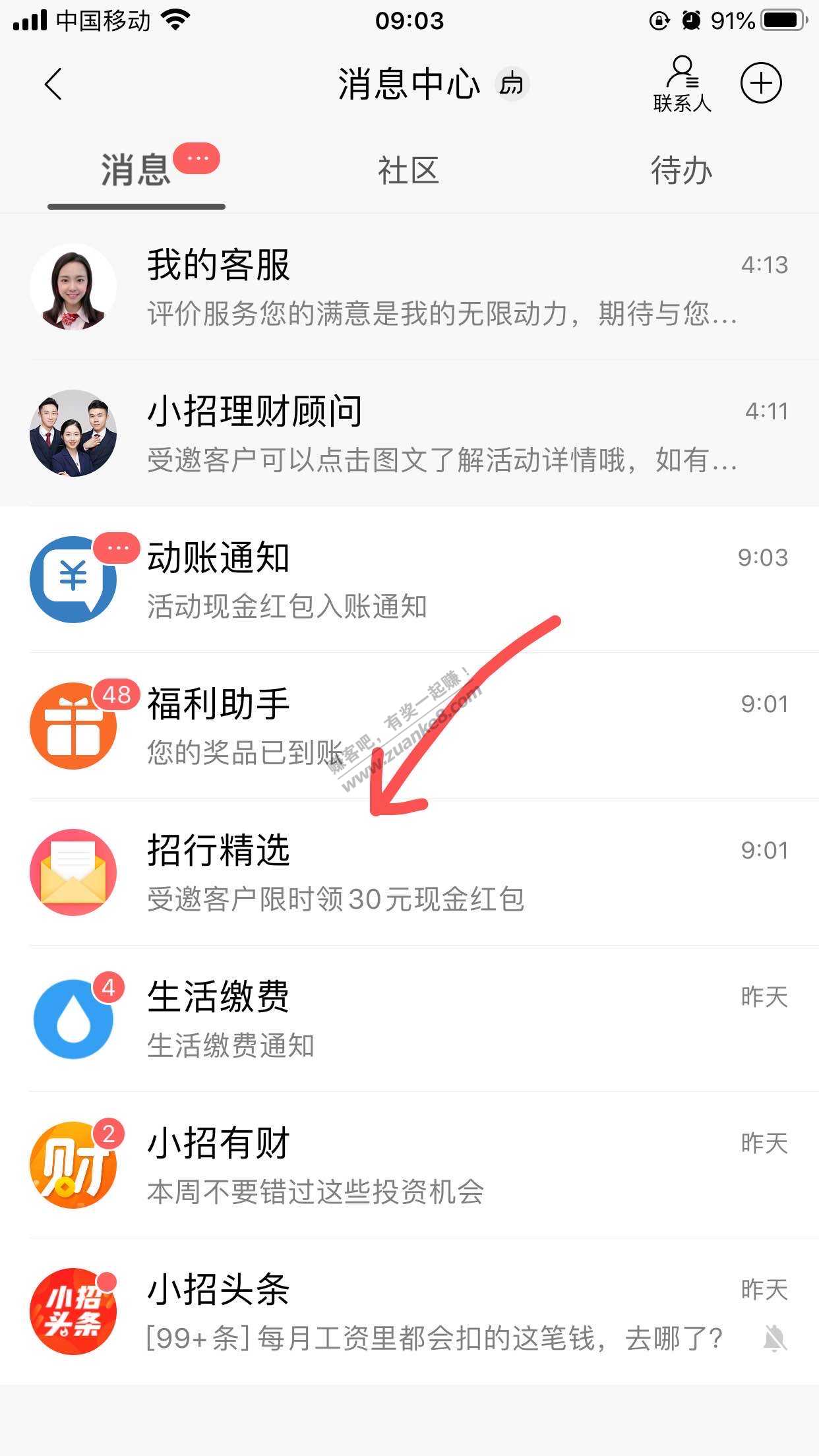Open the 小招头条 news feed
The width and height of the screenshot is (819, 1456).
pyautogui.click(x=409, y=1312)
